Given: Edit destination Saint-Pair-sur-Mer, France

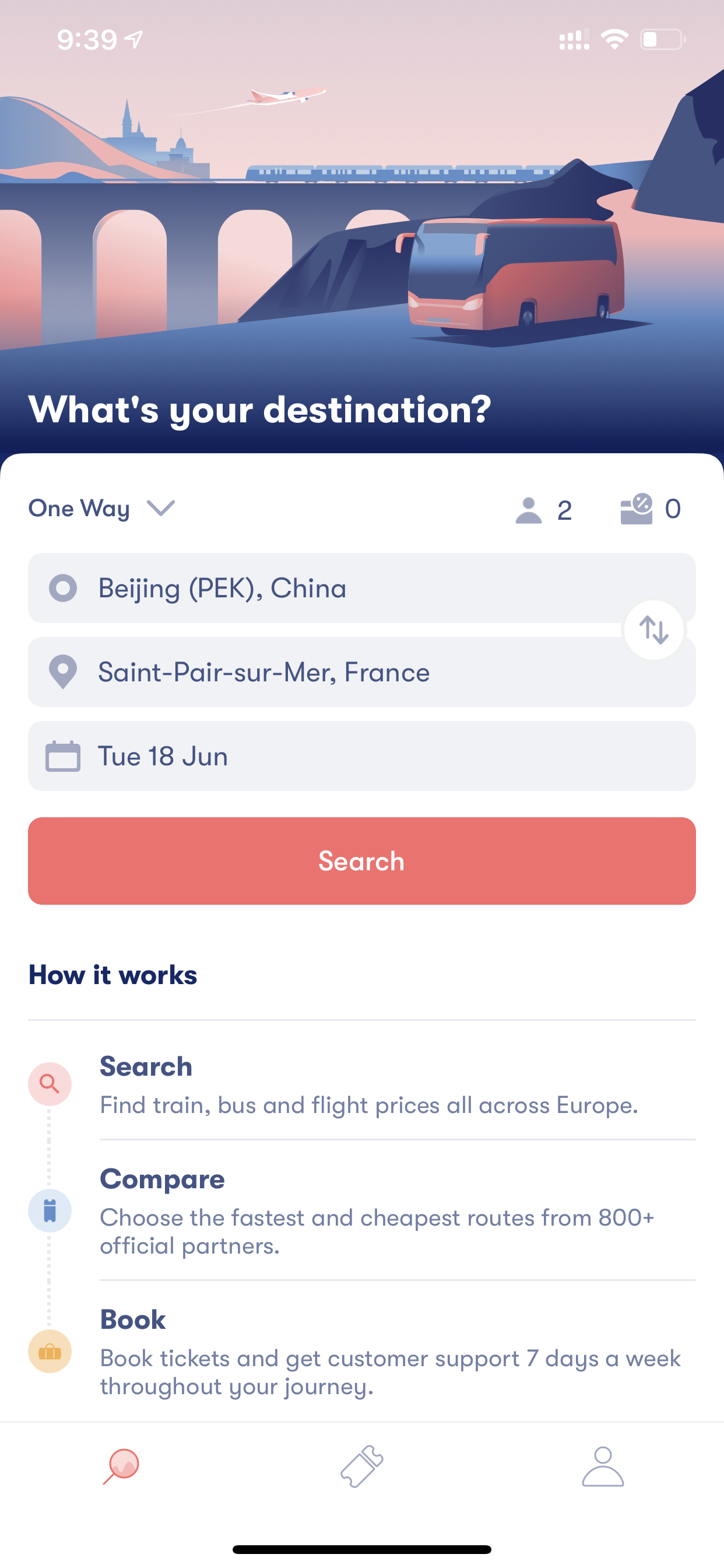Looking at the screenshot, I should coord(362,672).
